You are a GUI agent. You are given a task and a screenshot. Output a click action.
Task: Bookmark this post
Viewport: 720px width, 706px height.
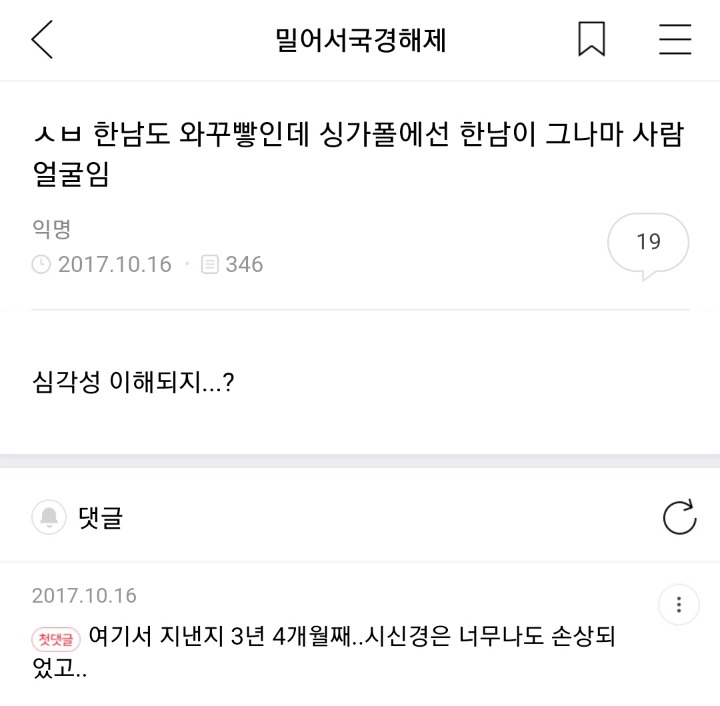[591, 40]
